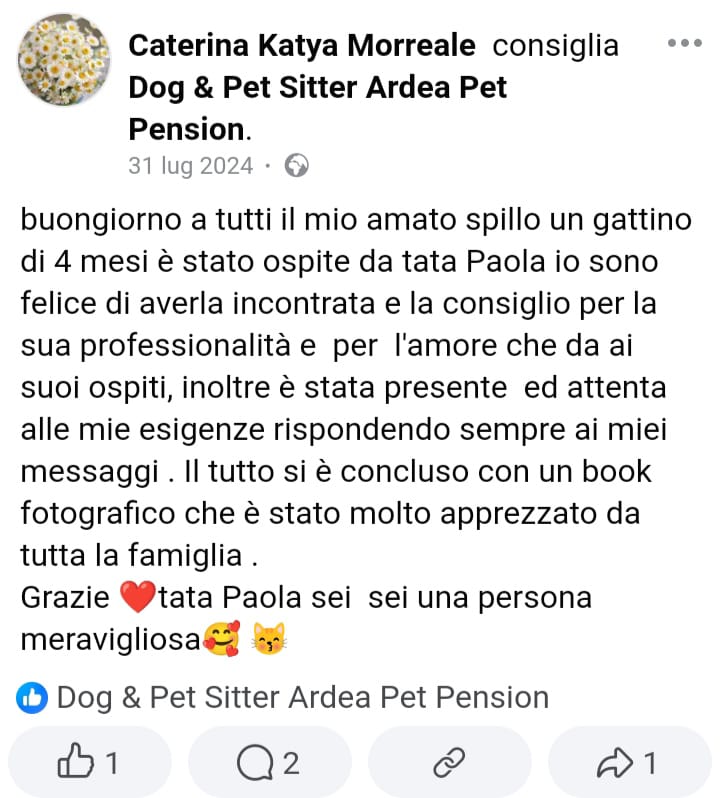Open the post overflow menu
Screen dimensions: 720x798
coord(684,45)
